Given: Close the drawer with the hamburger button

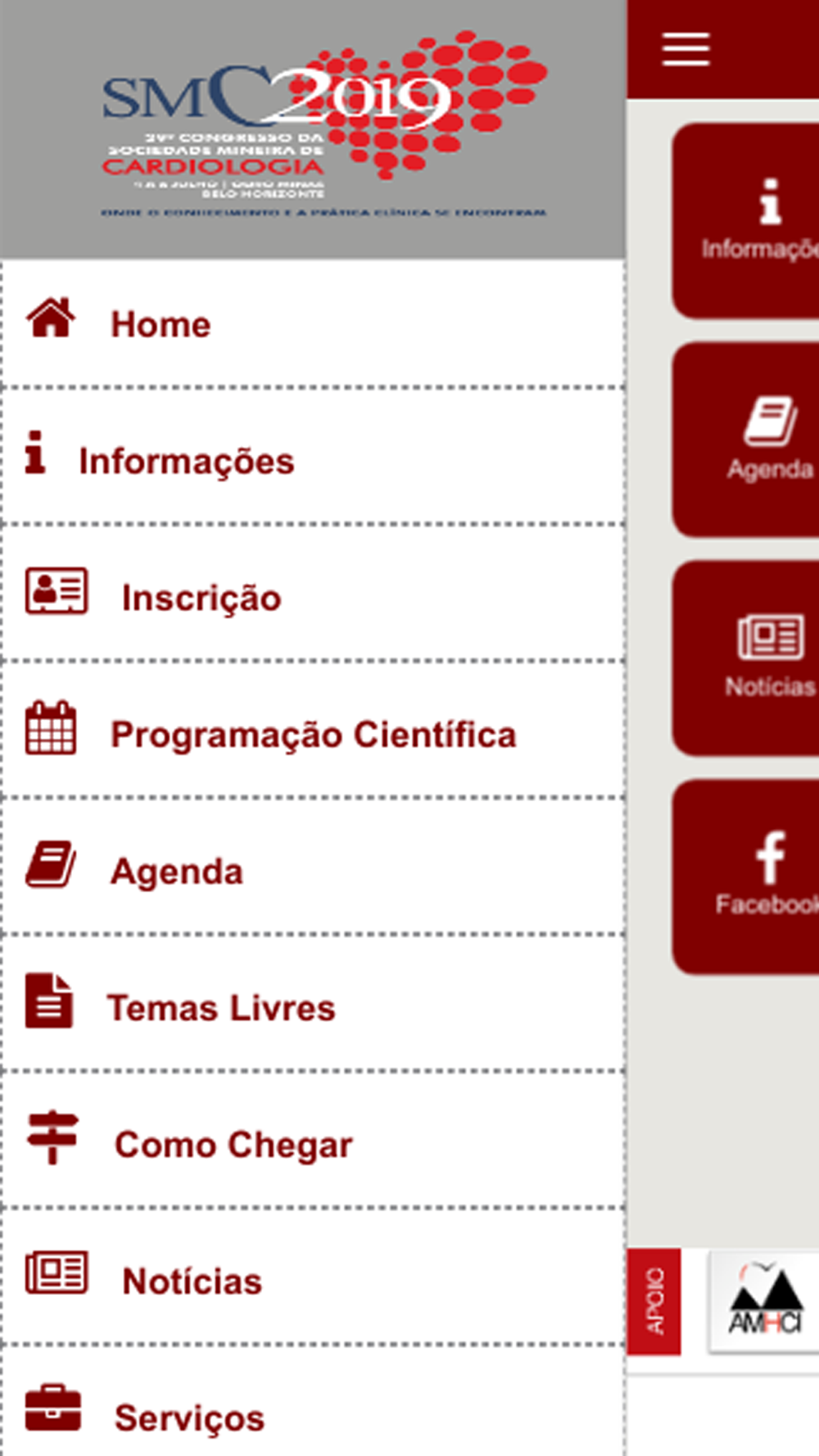Looking at the screenshot, I should click(x=686, y=50).
